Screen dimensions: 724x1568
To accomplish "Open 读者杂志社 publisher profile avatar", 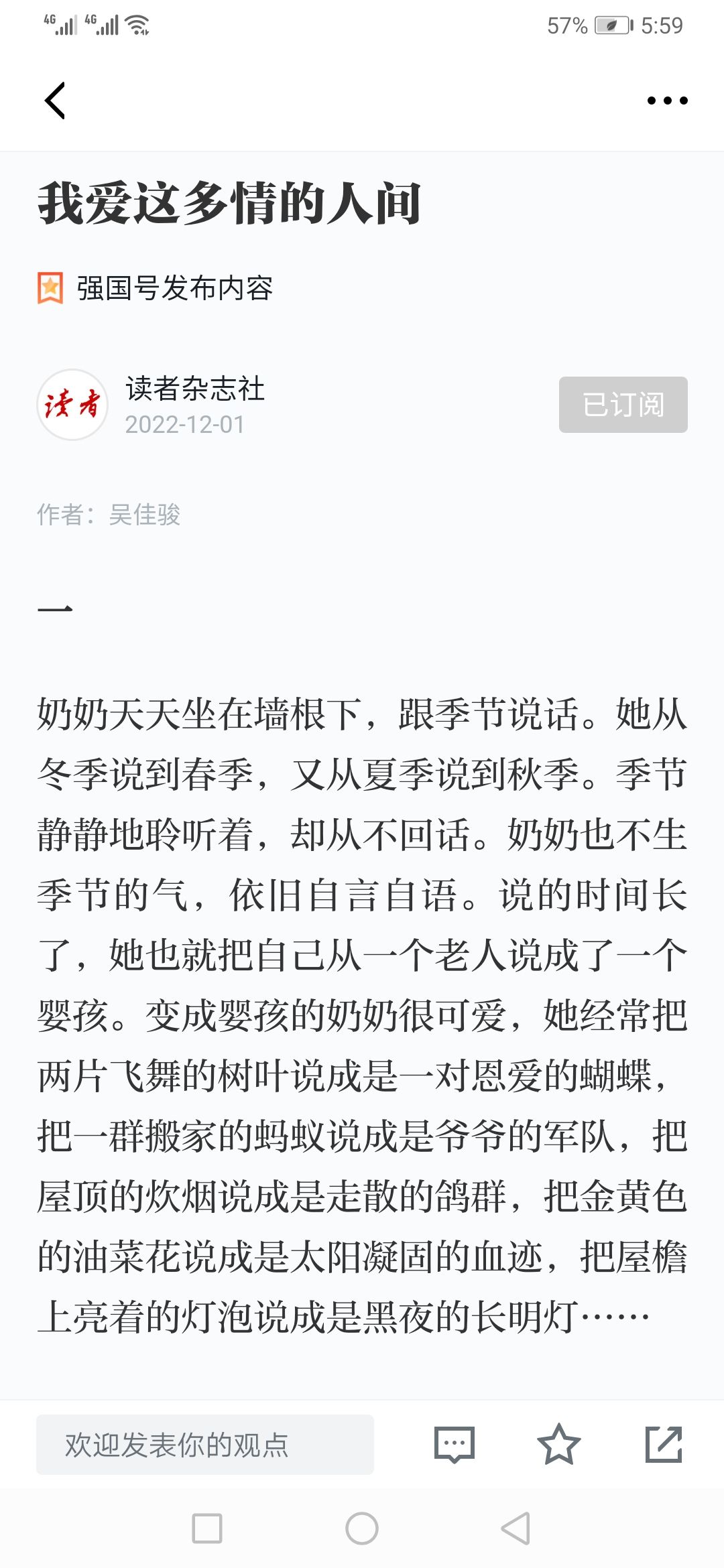I will 72,404.
